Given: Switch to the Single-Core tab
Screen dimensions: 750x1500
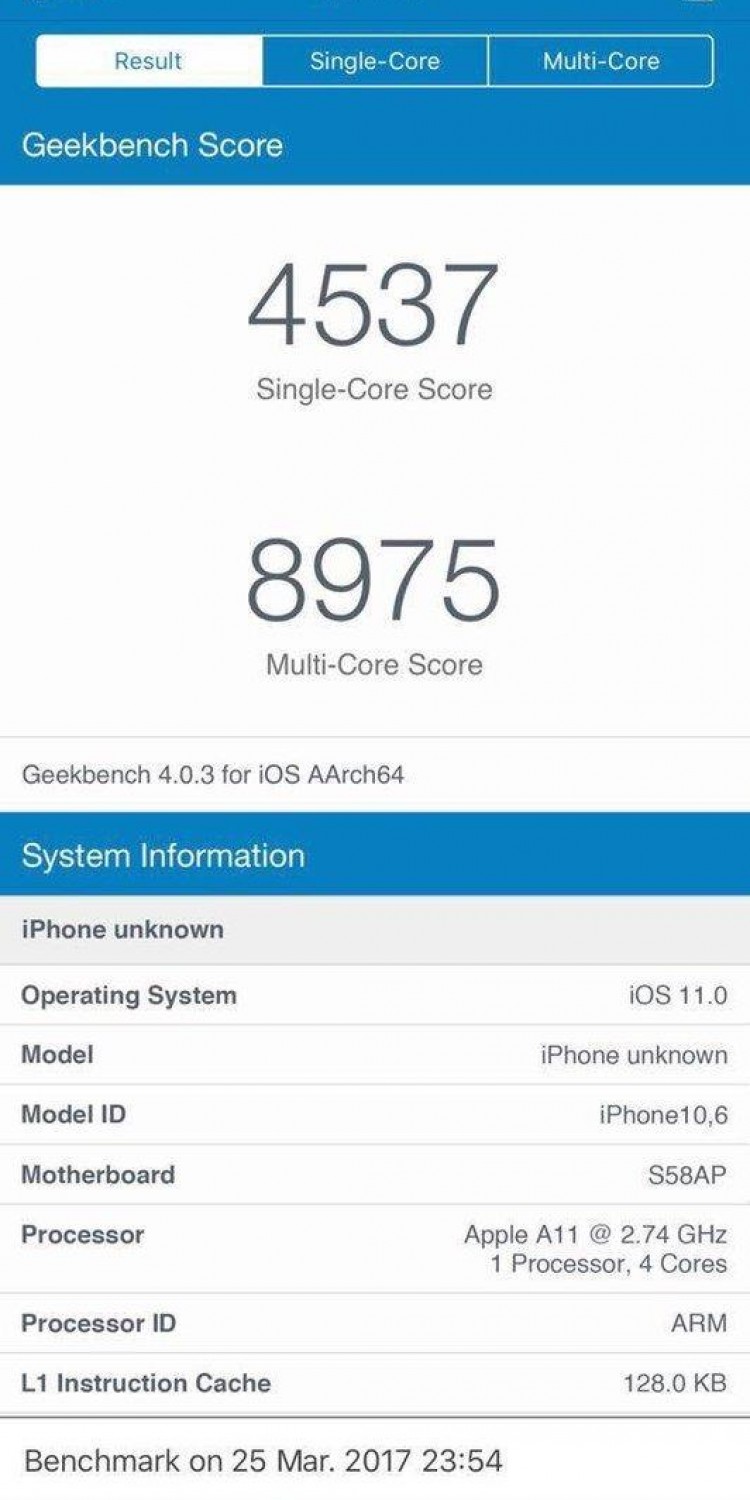Looking at the screenshot, I should click(x=375, y=61).
